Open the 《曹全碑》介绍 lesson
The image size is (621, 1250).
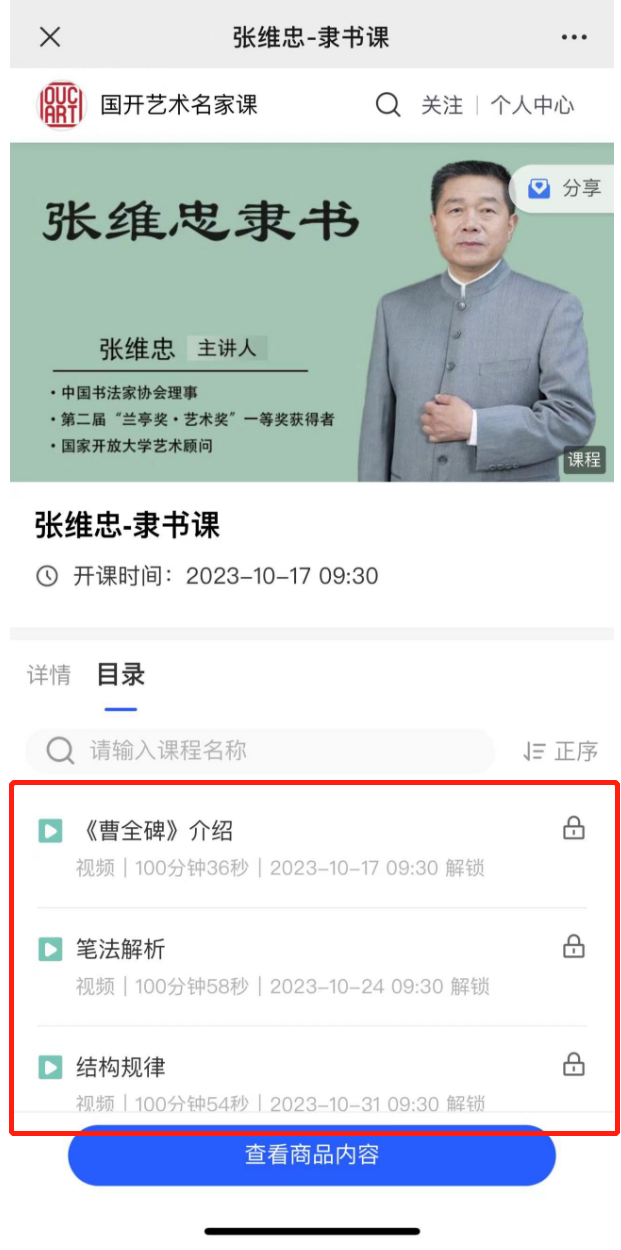coord(155,831)
